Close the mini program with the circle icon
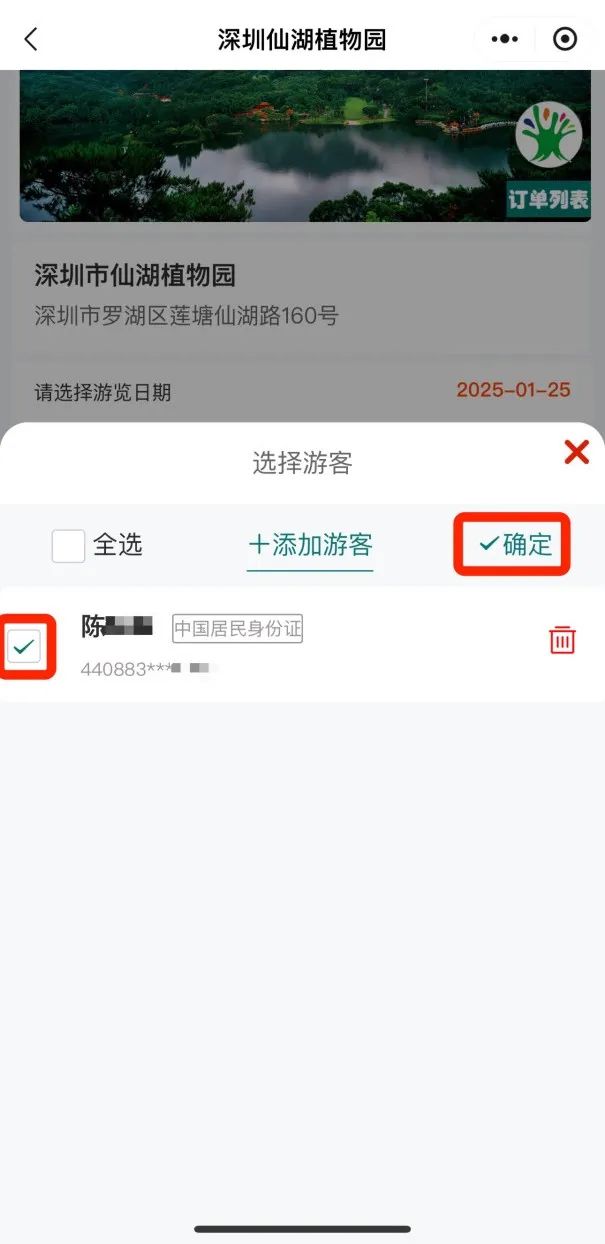605x1244 pixels. pyautogui.click(x=565, y=39)
